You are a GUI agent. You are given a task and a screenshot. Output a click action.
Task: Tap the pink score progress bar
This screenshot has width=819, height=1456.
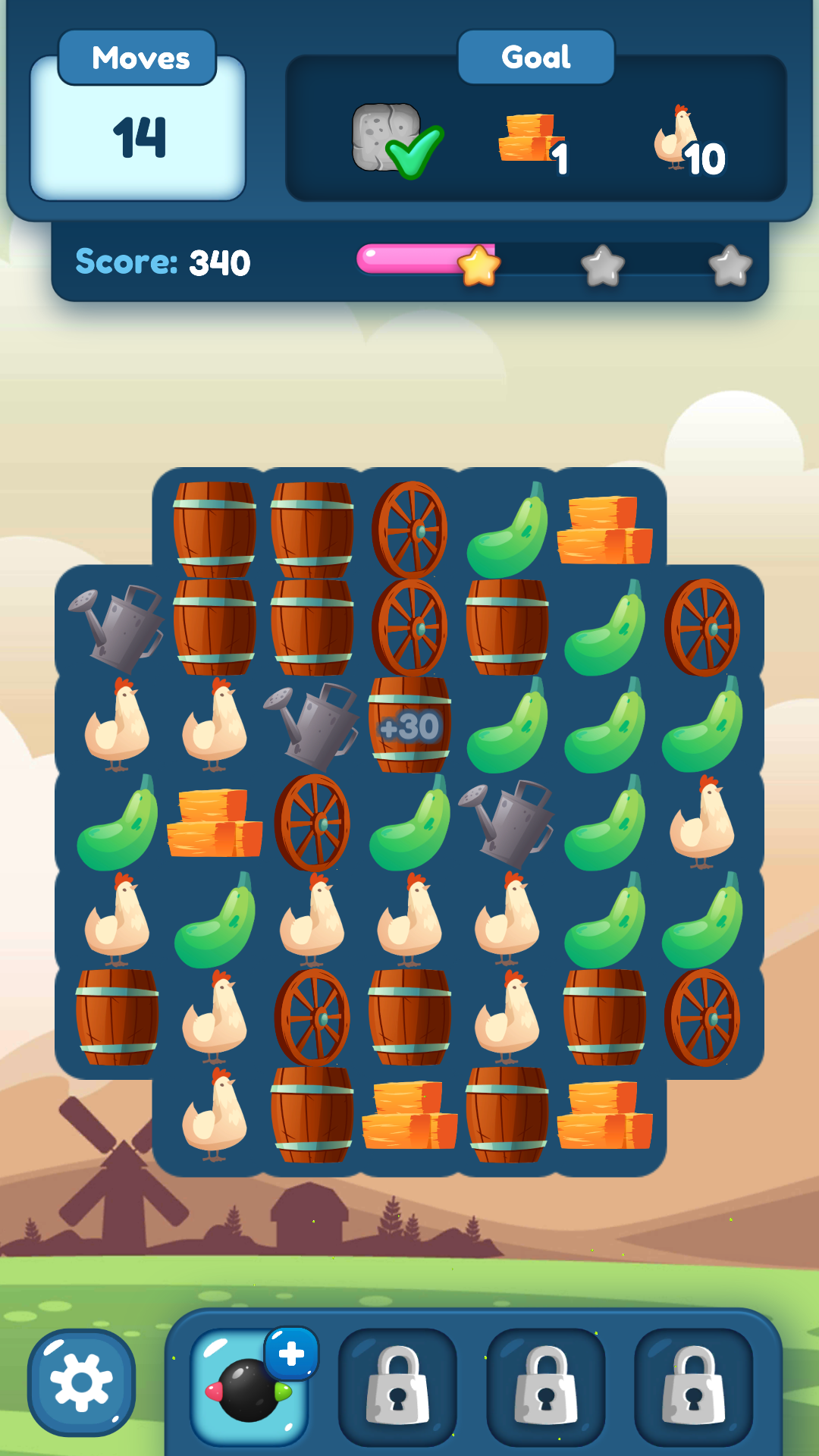[x=413, y=259]
